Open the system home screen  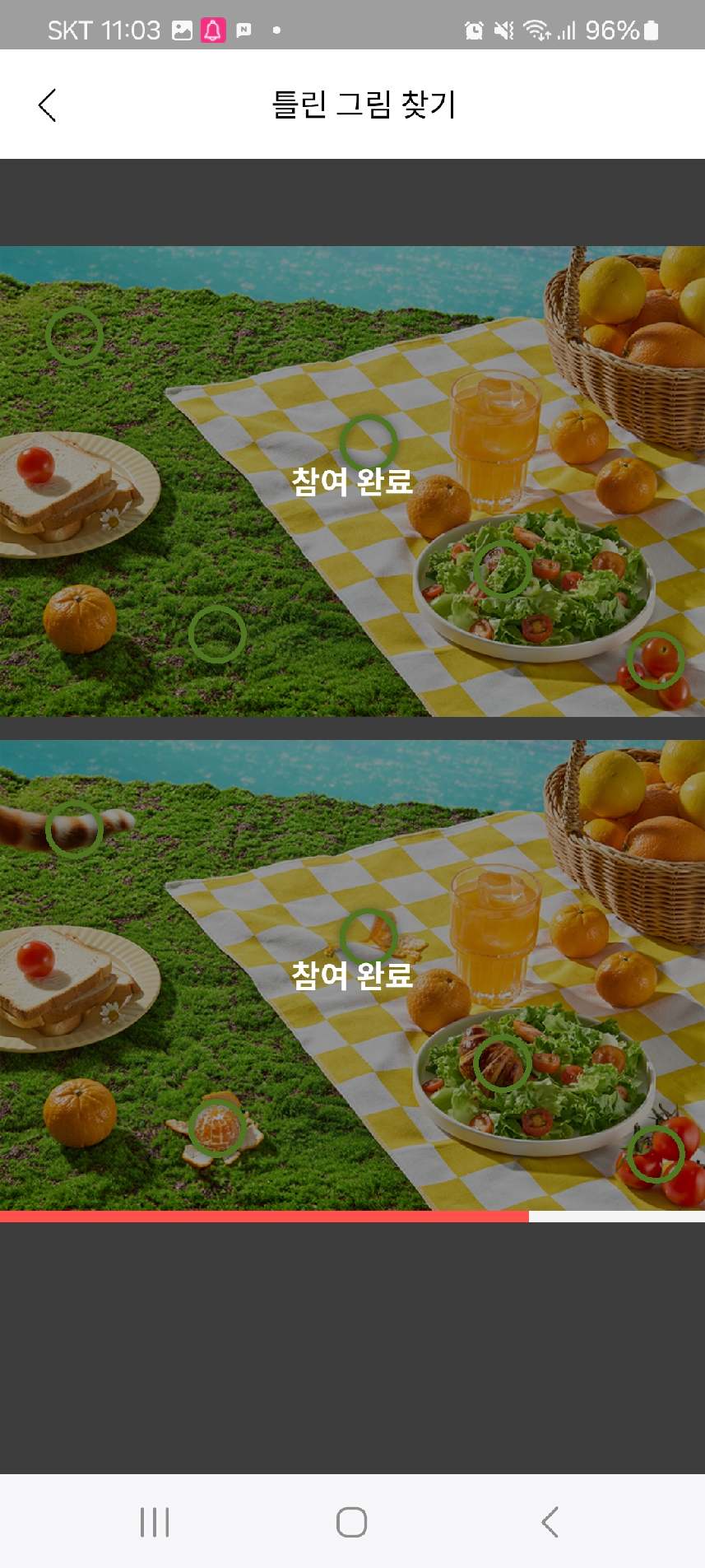(x=352, y=1522)
